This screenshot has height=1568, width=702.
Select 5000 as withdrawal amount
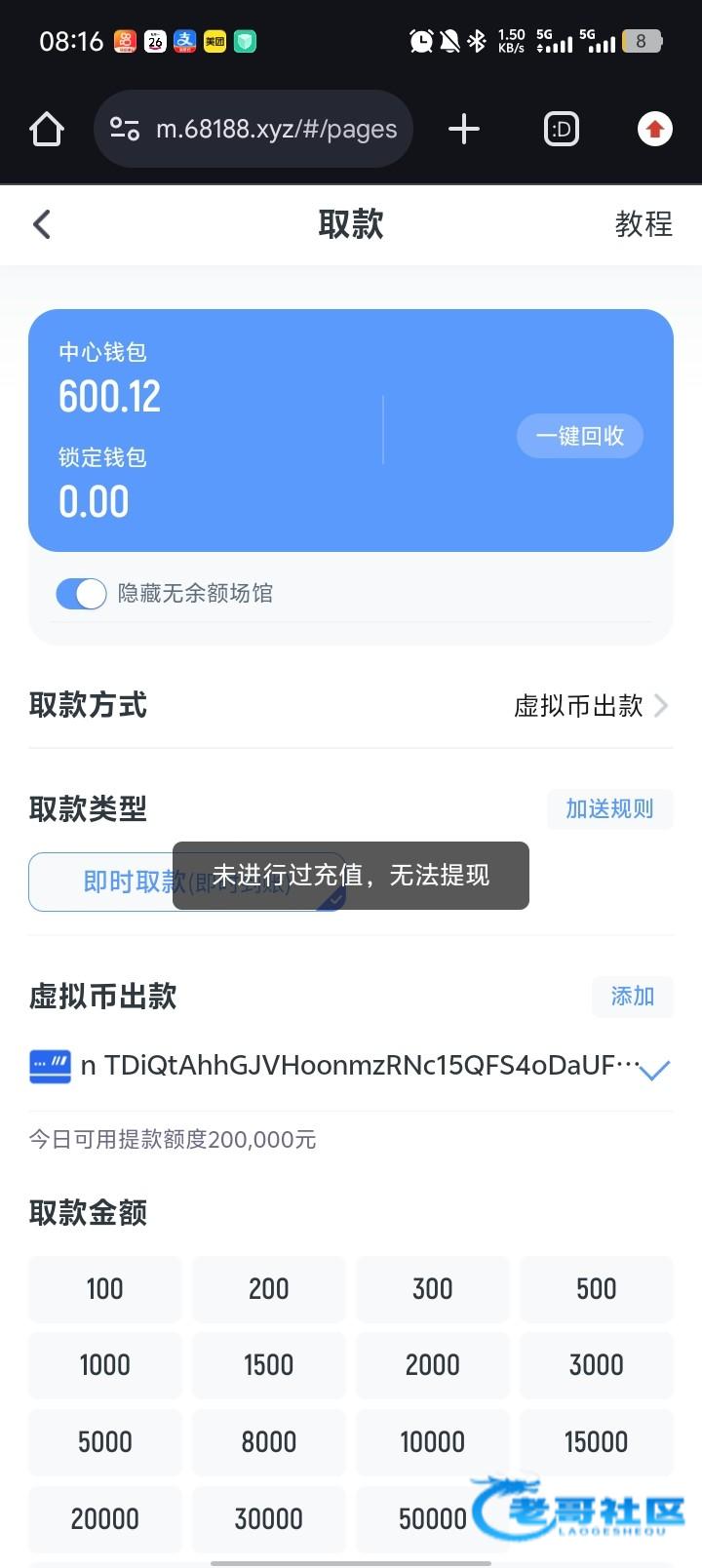105,1441
